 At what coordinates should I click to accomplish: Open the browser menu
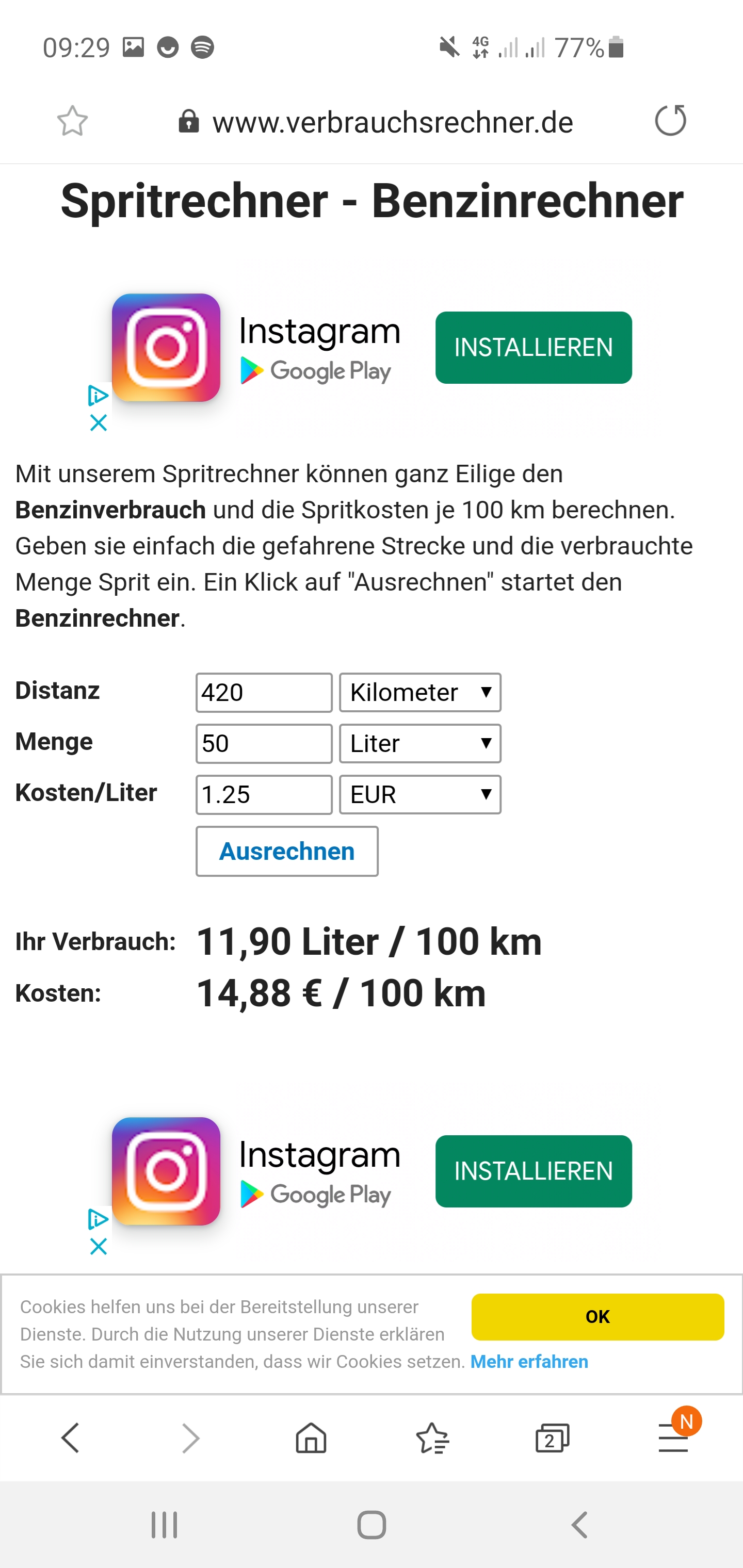[x=673, y=1439]
